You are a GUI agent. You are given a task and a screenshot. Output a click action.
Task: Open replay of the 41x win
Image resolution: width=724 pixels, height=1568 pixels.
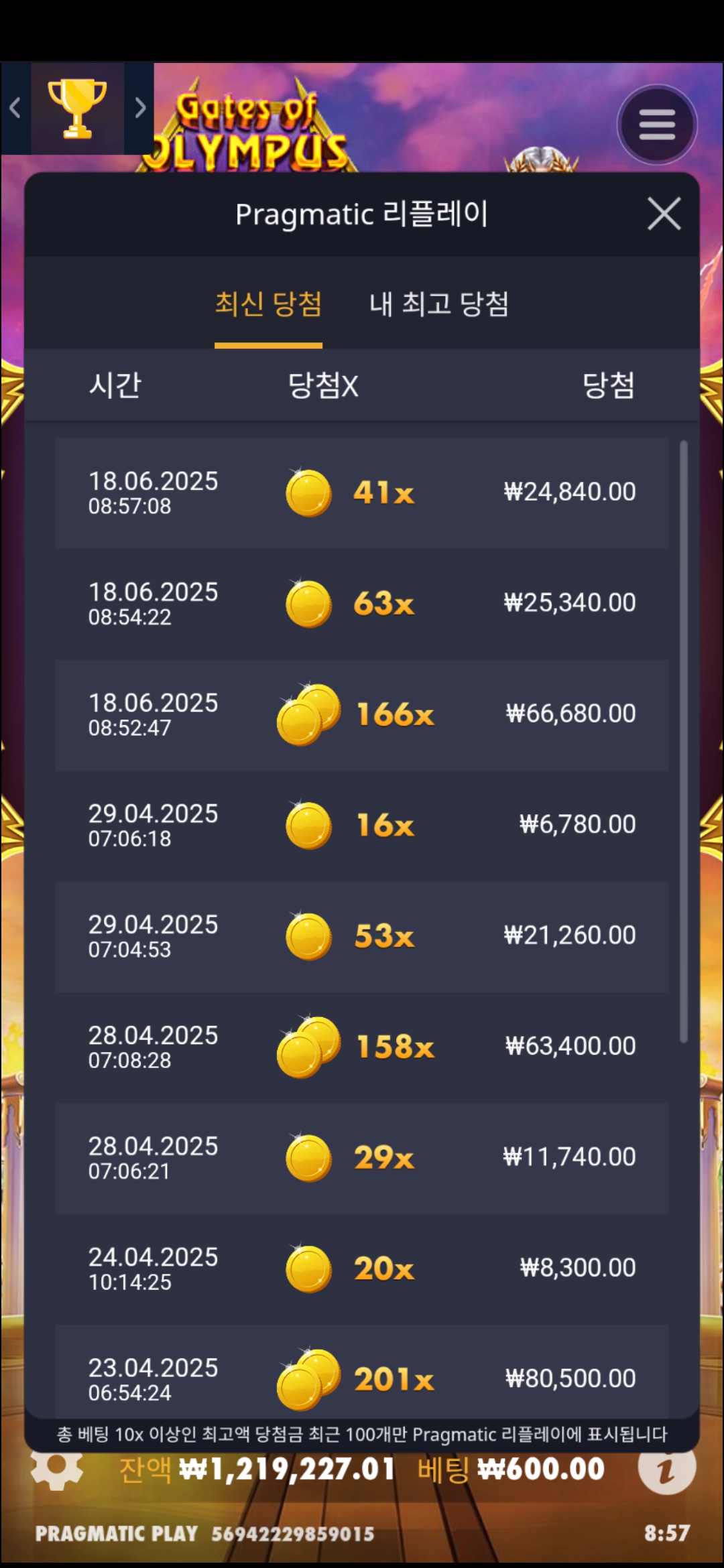point(361,493)
